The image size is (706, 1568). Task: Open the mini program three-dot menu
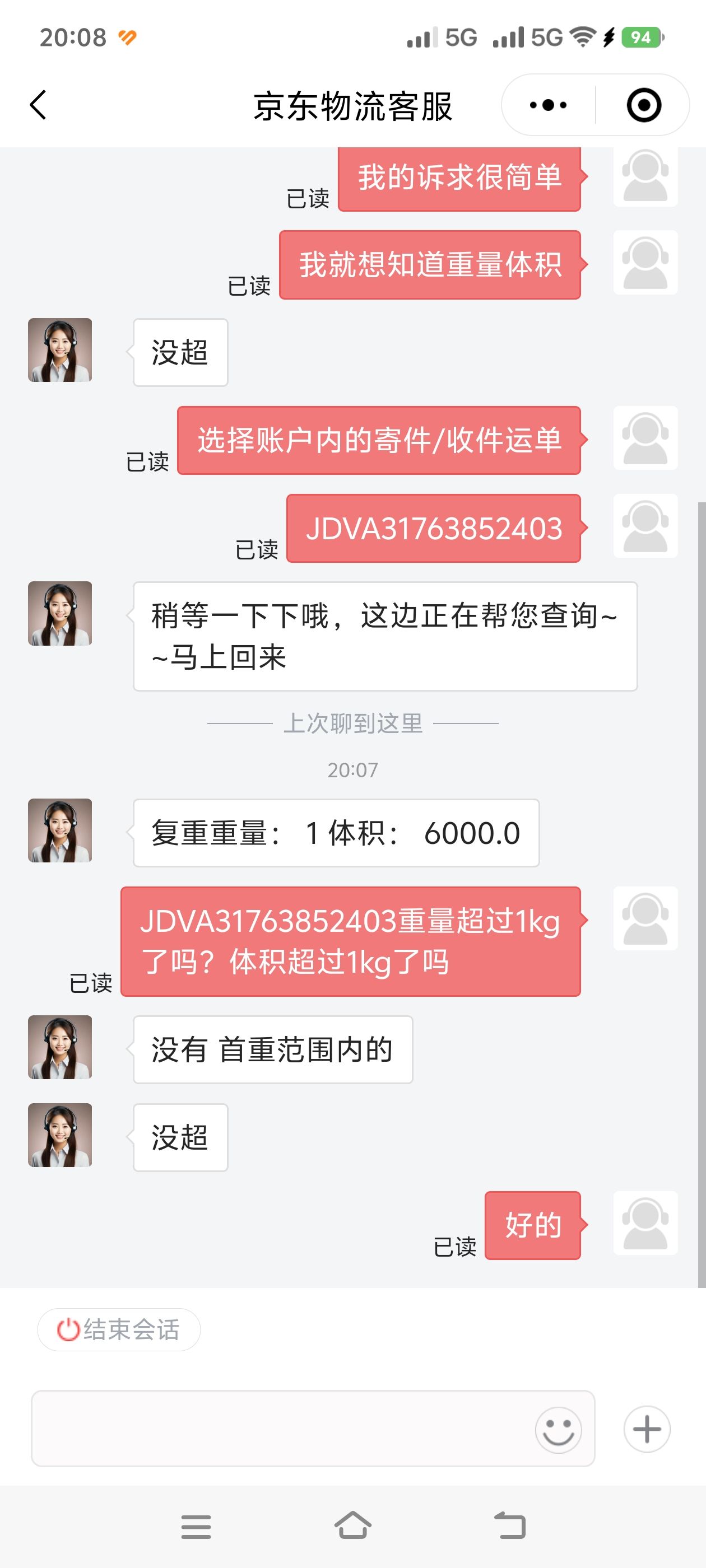[547, 105]
